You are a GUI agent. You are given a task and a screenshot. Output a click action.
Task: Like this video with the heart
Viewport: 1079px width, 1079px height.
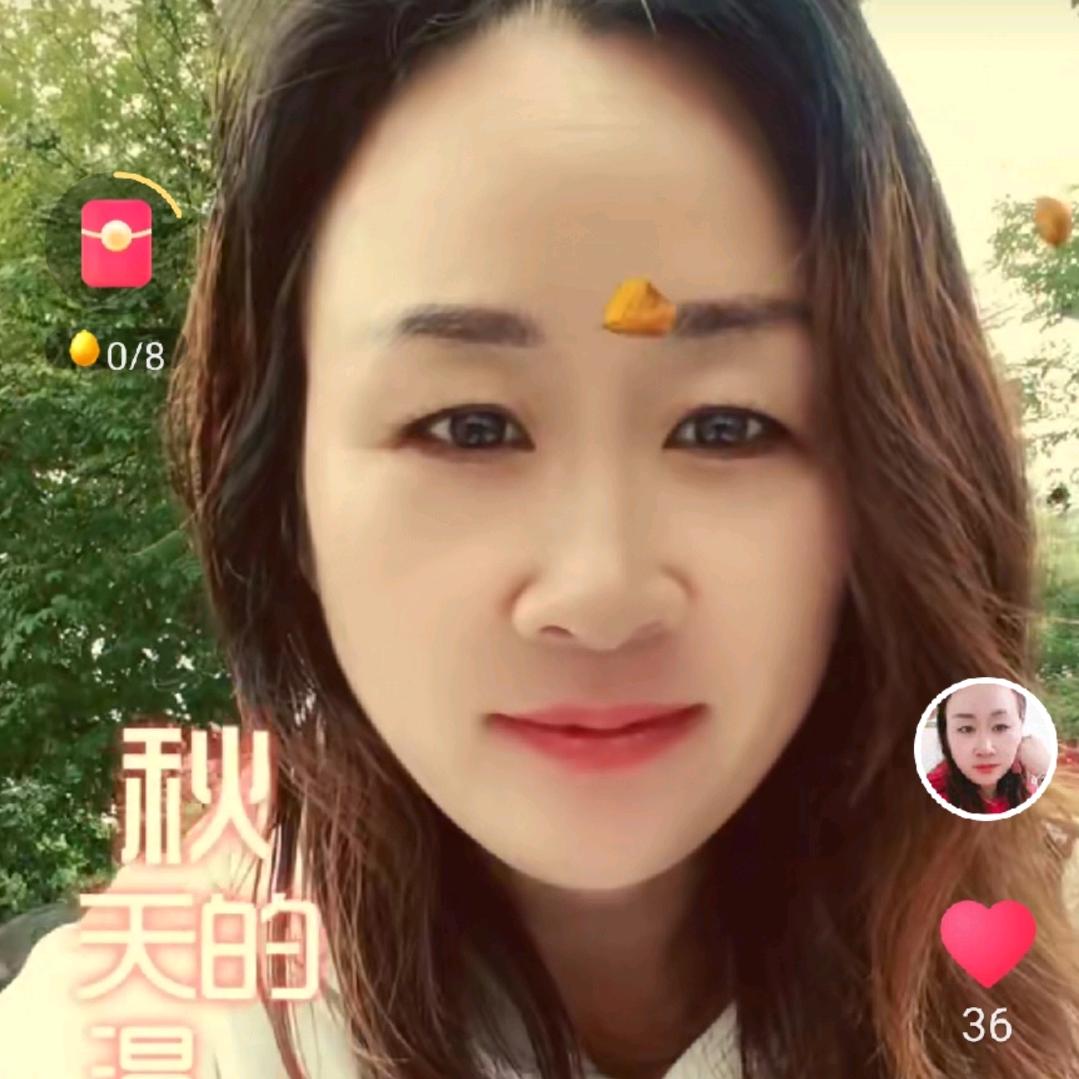(987, 942)
